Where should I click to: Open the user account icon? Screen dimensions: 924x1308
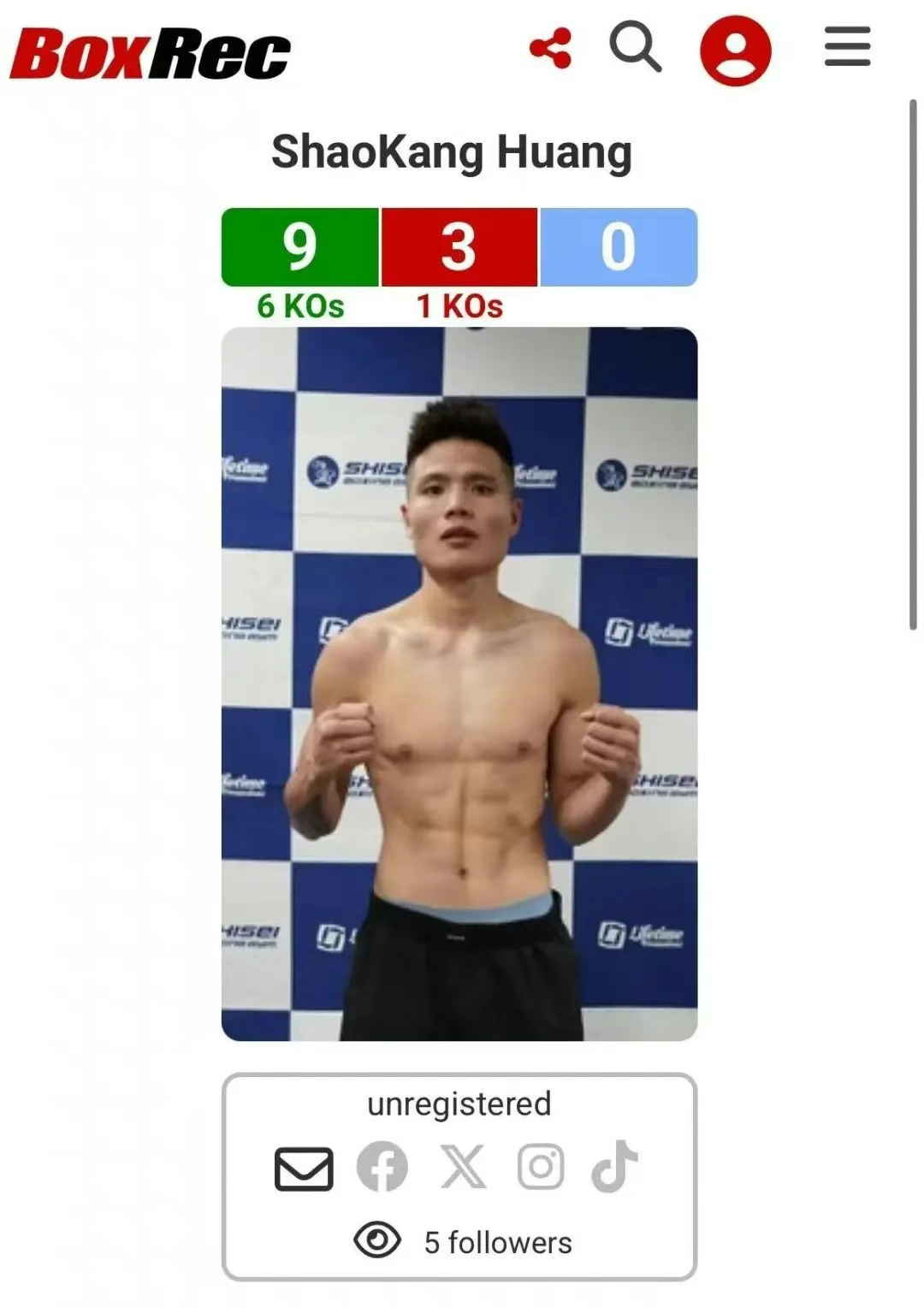[x=736, y=50]
